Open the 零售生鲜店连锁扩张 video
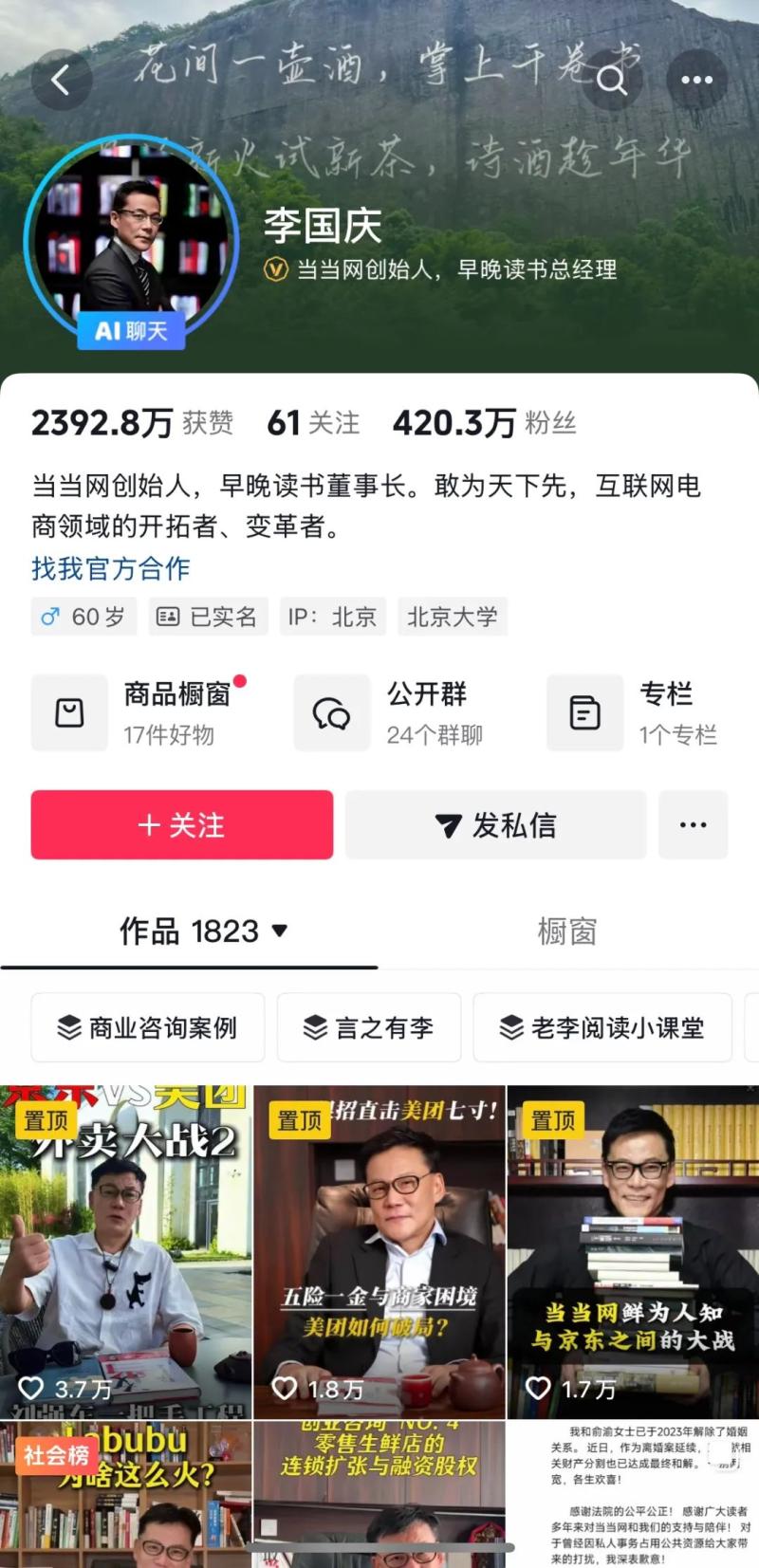Image resolution: width=759 pixels, height=1568 pixels. point(379,1494)
